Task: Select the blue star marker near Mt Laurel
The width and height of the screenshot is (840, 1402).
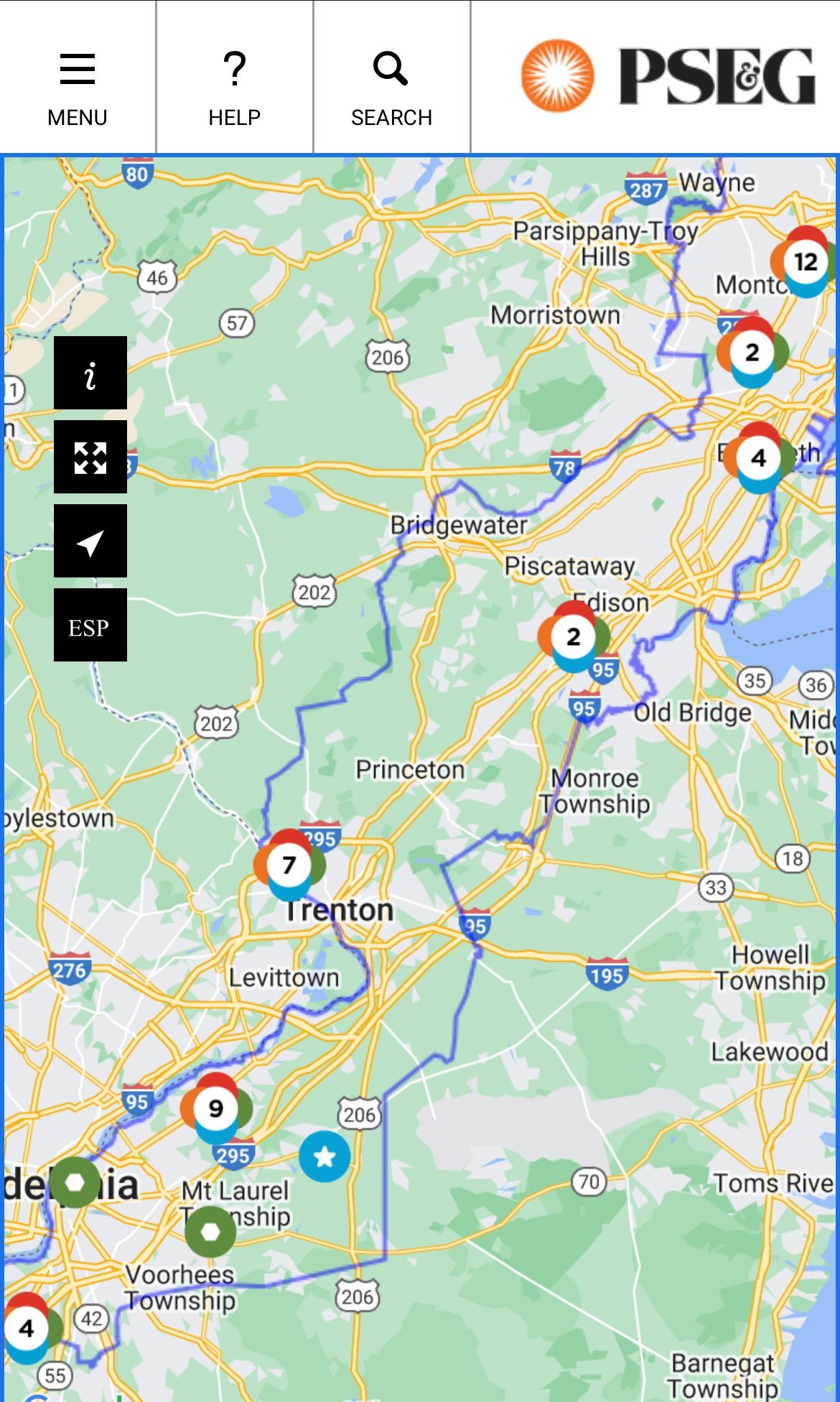Action: [325, 1155]
